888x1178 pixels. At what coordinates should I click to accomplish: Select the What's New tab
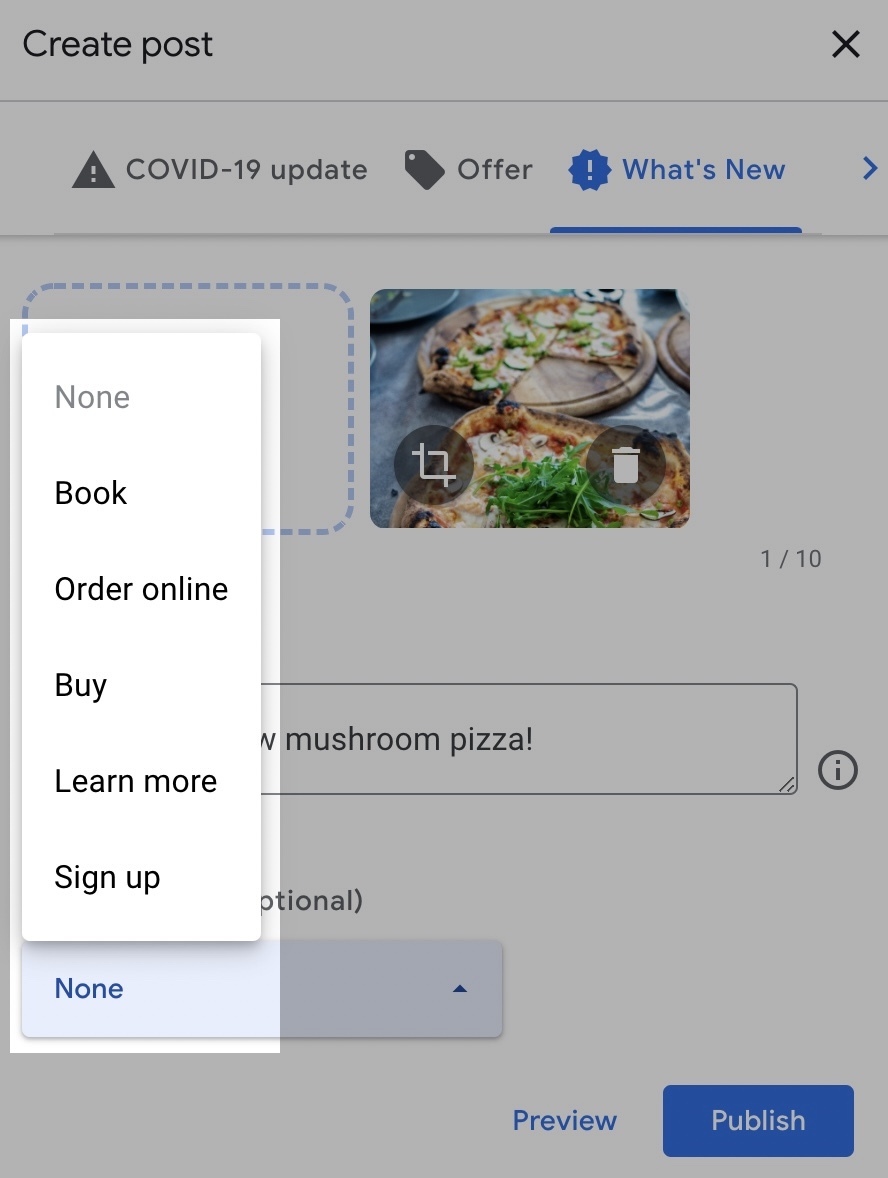677,171
